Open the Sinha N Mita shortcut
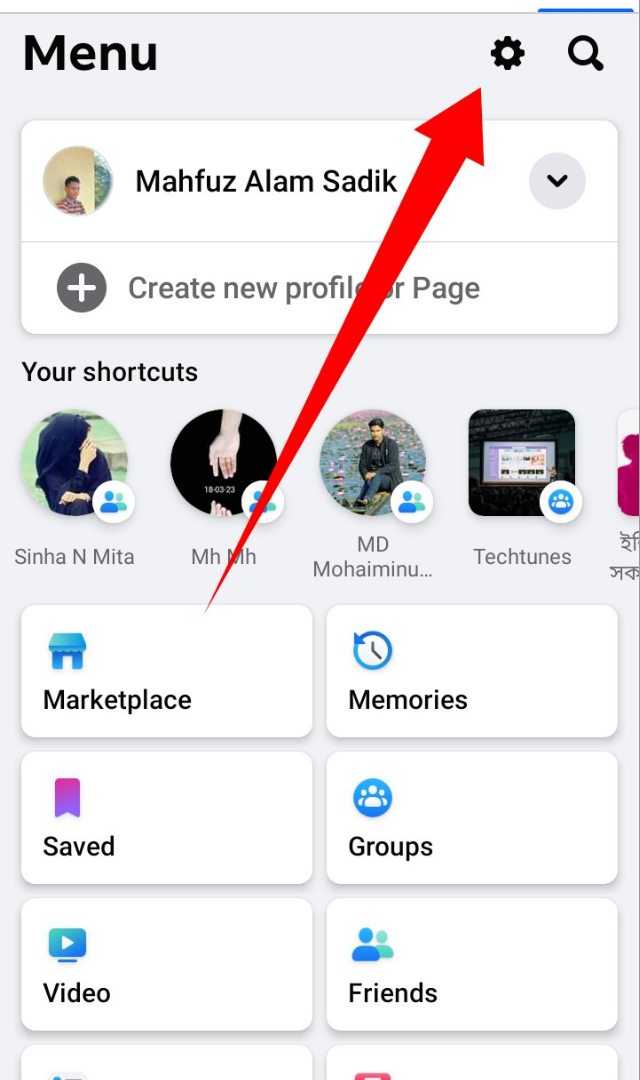 pos(75,464)
